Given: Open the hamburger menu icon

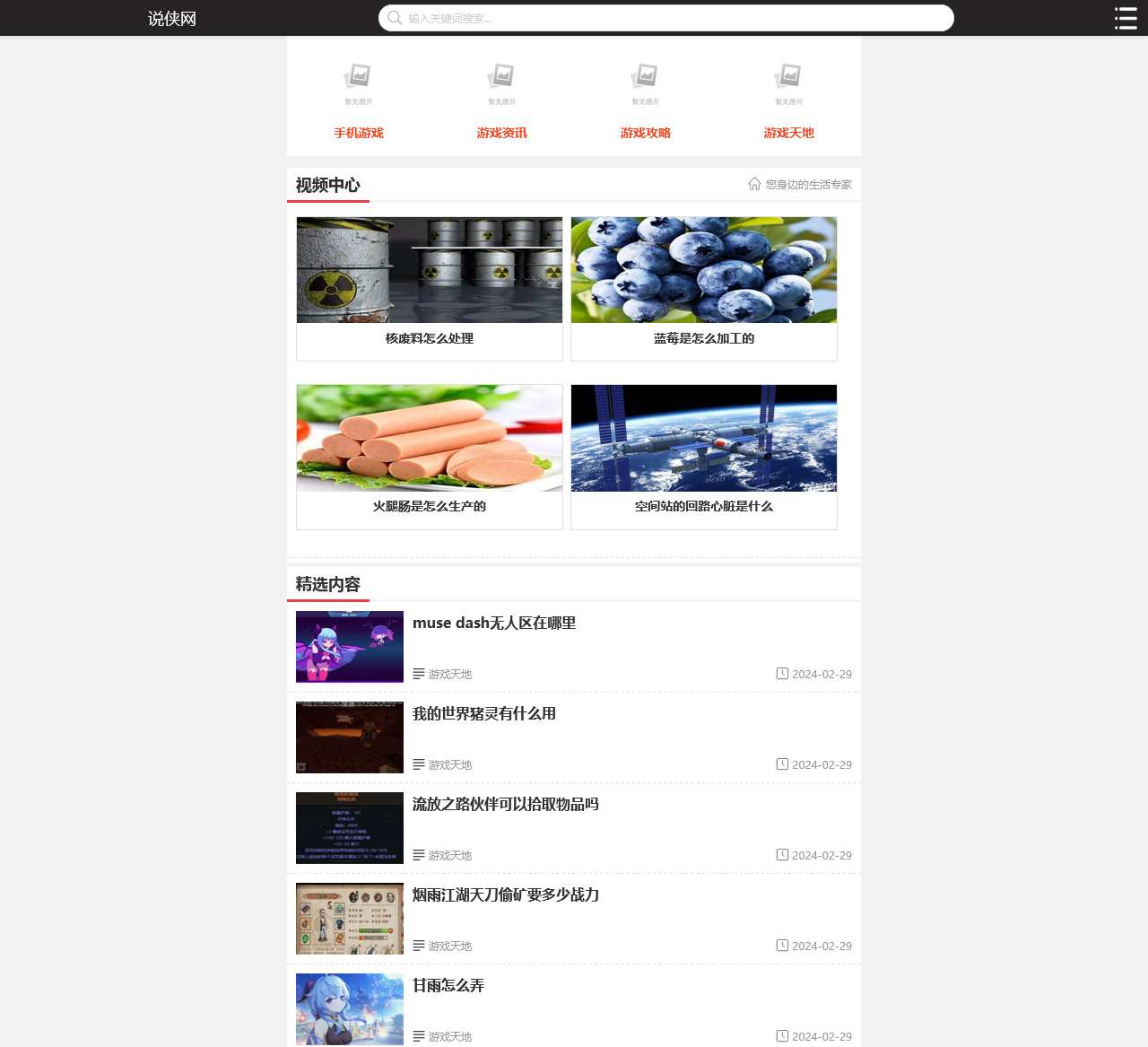Looking at the screenshot, I should [1126, 18].
